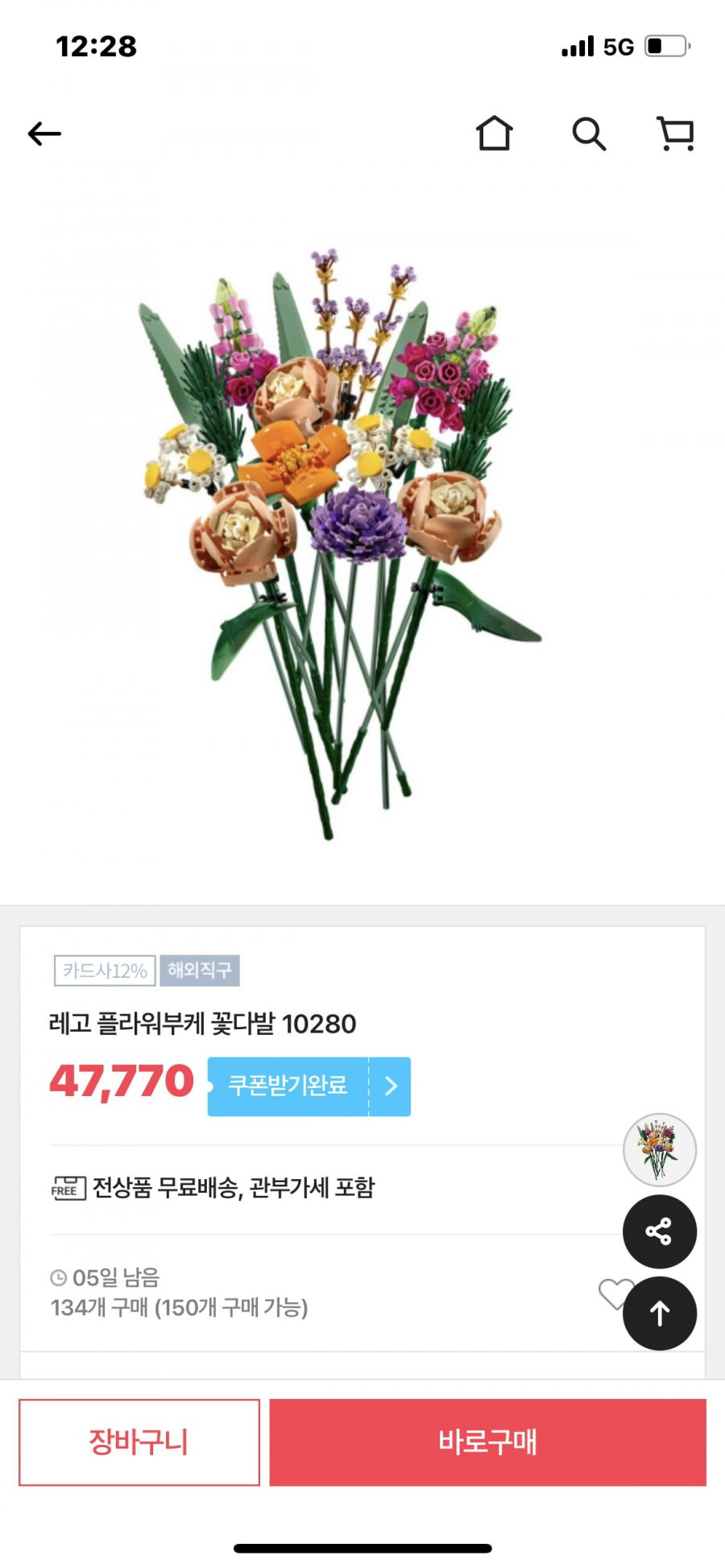Open the search magnifier
This screenshot has height=1568, width=725.
click(x=589, y=134)
